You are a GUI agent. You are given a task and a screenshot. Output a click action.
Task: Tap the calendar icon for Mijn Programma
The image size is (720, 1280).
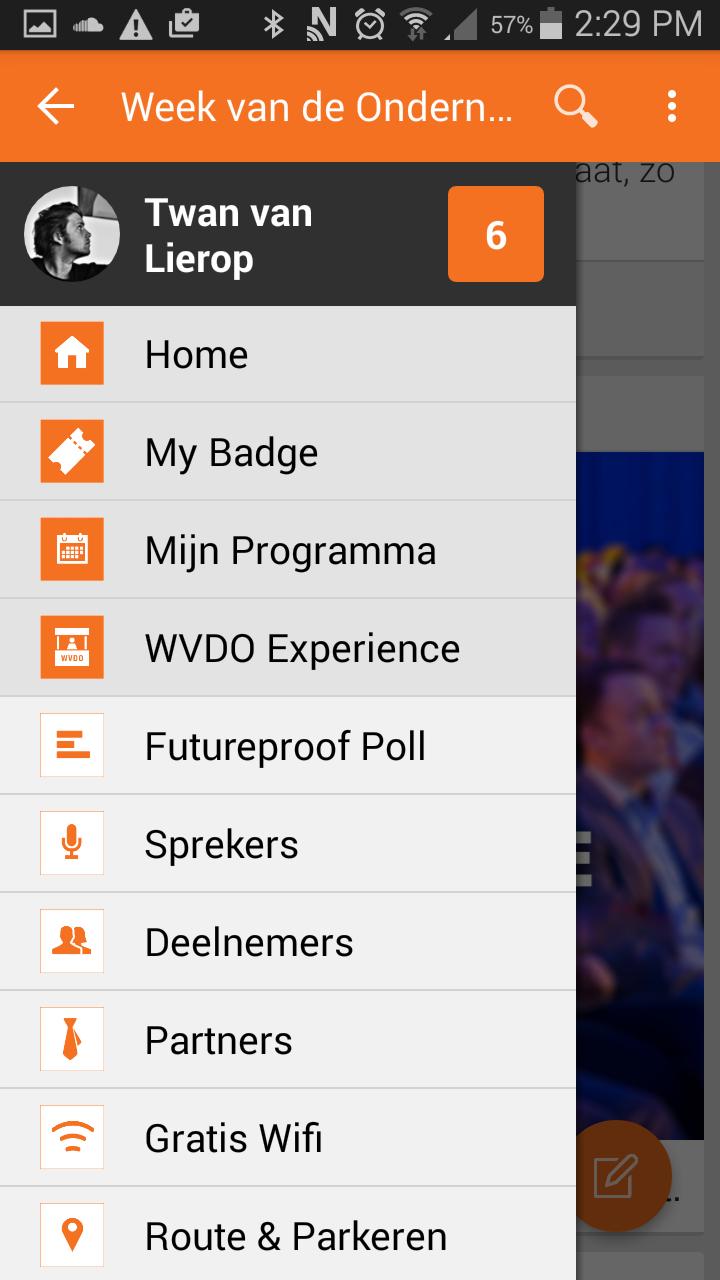[x=71, y=549]
